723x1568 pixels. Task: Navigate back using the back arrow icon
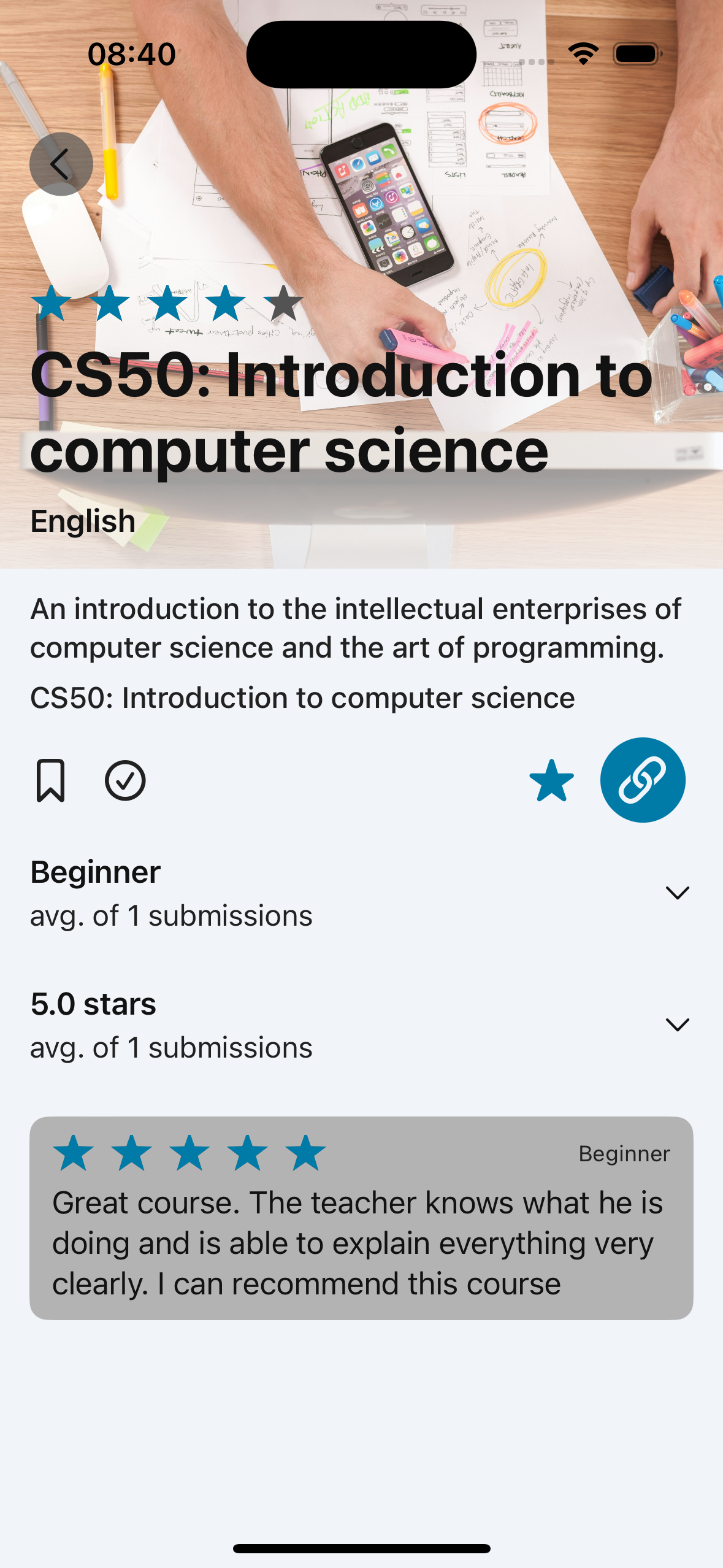click(x=61, y=163)
